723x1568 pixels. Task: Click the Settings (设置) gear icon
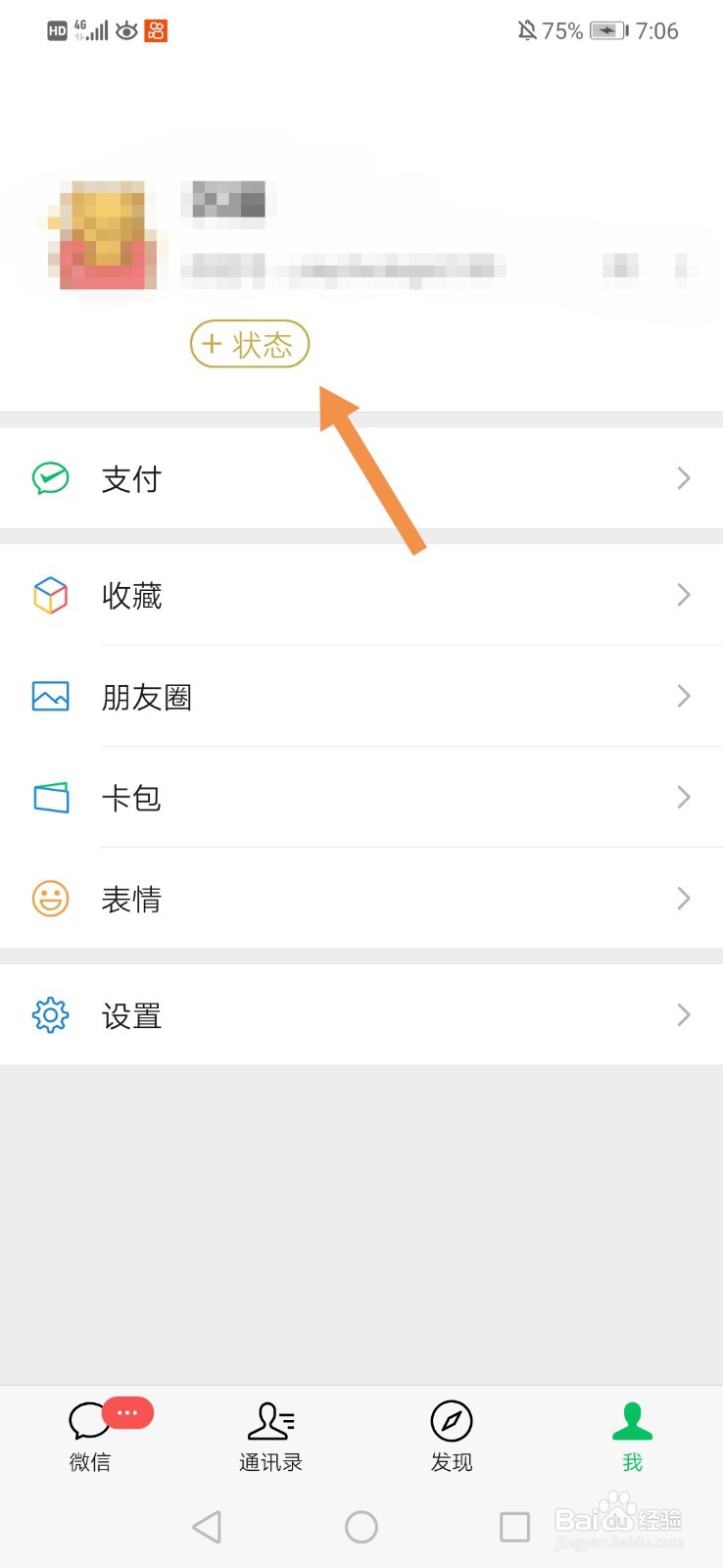point(49,1015)
